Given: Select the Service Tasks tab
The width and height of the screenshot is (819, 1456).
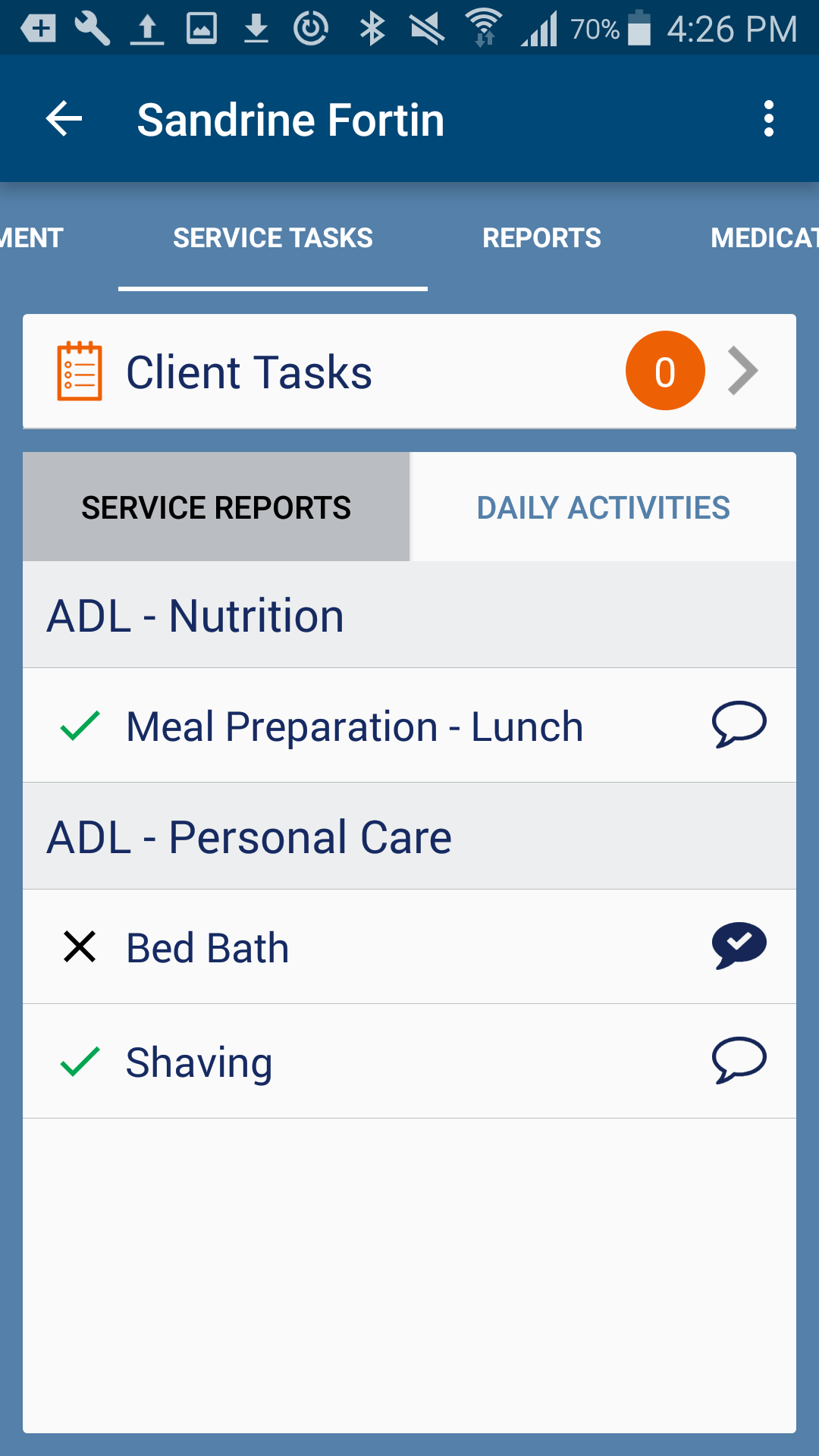Looking at the screenshot, I should (273, 238).
